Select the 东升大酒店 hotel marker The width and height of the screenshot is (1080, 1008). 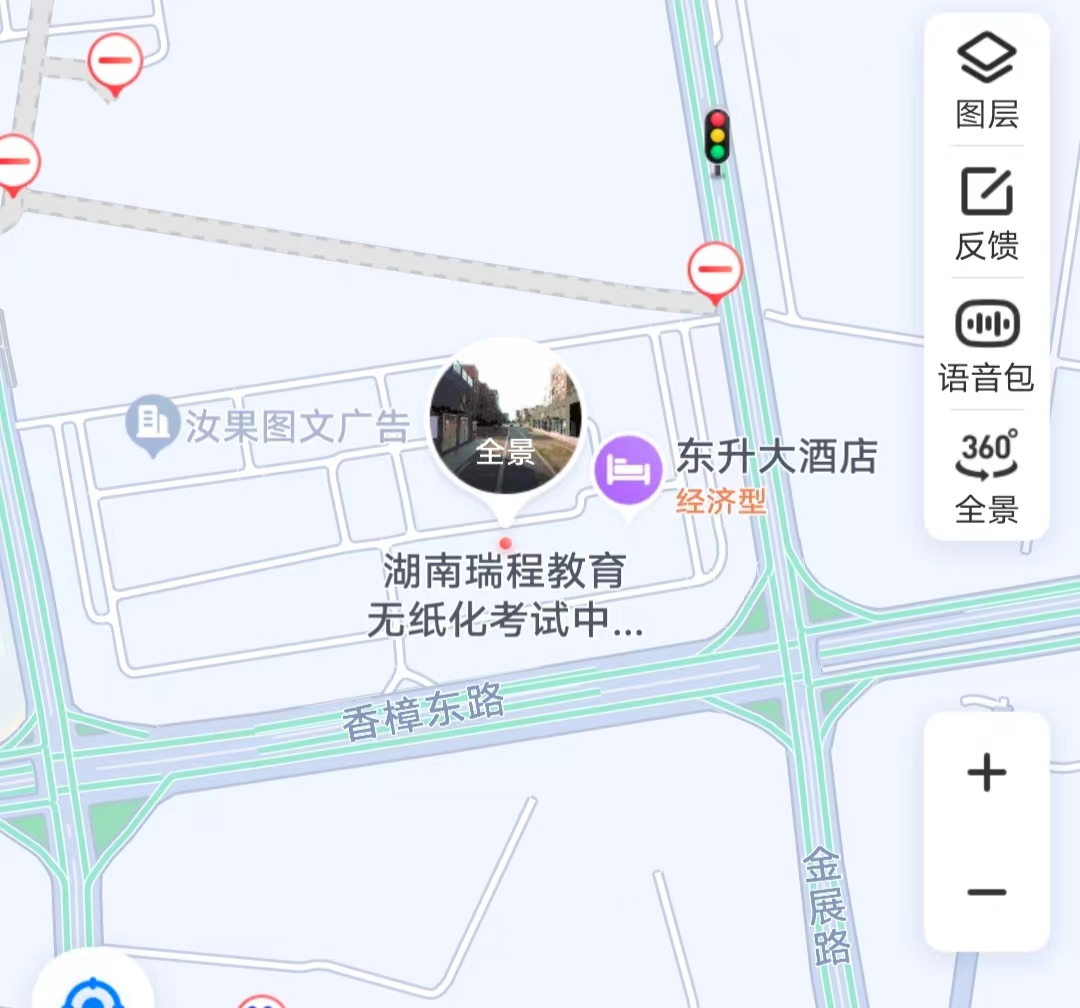tap(628, 469)
